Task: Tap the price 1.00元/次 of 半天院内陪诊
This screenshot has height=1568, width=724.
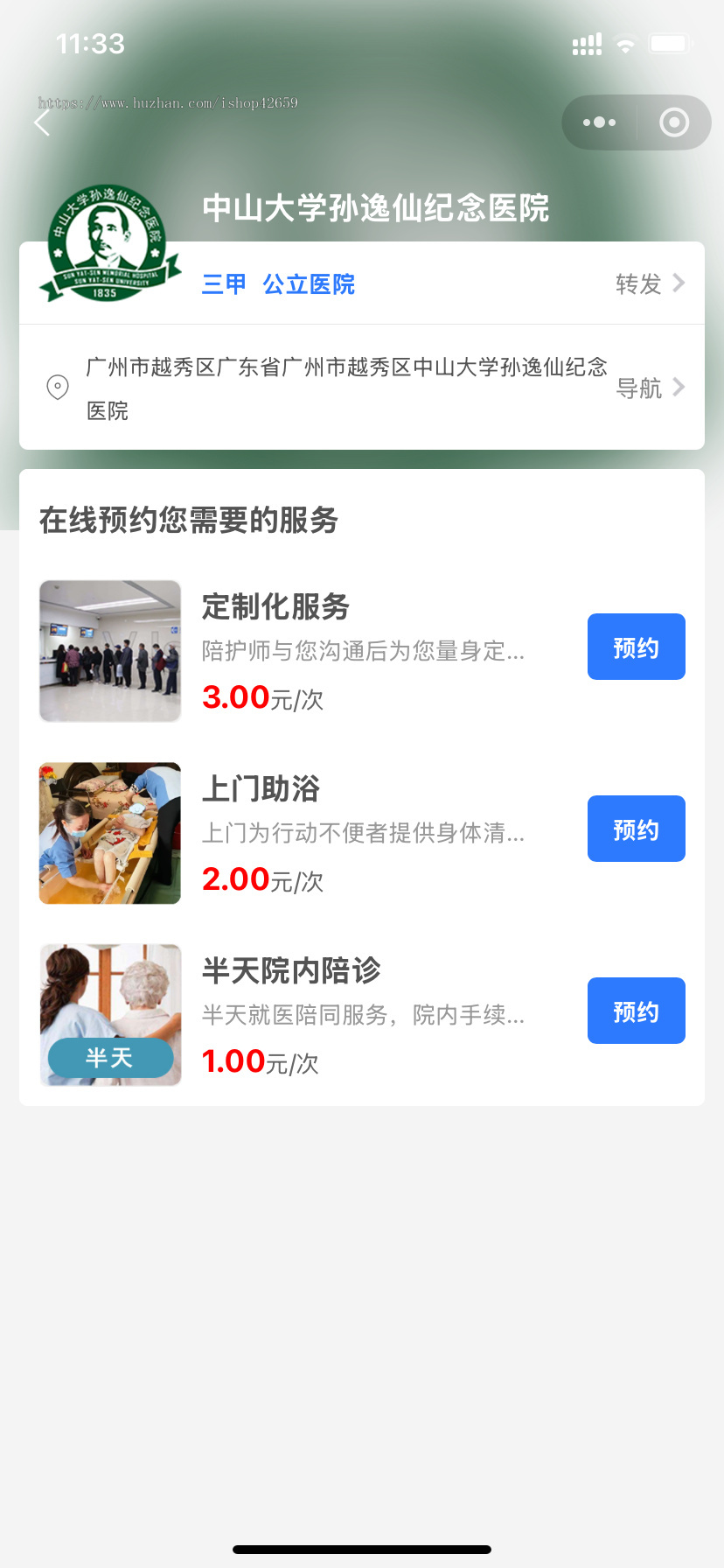Action: click(261, 1061)
